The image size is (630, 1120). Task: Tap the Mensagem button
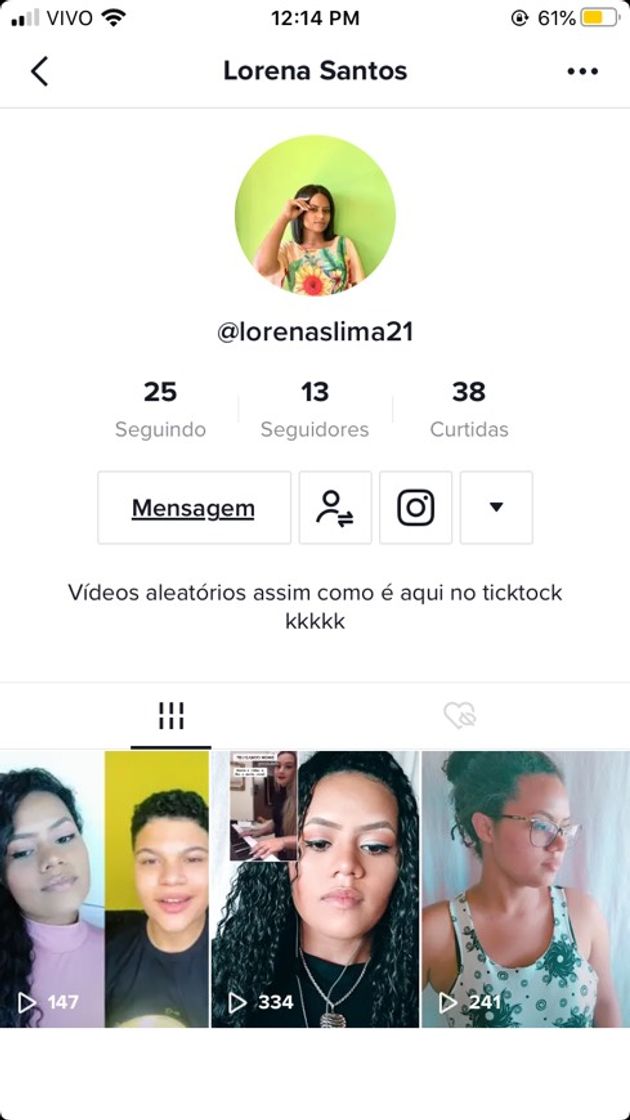(x=194, y=508)
